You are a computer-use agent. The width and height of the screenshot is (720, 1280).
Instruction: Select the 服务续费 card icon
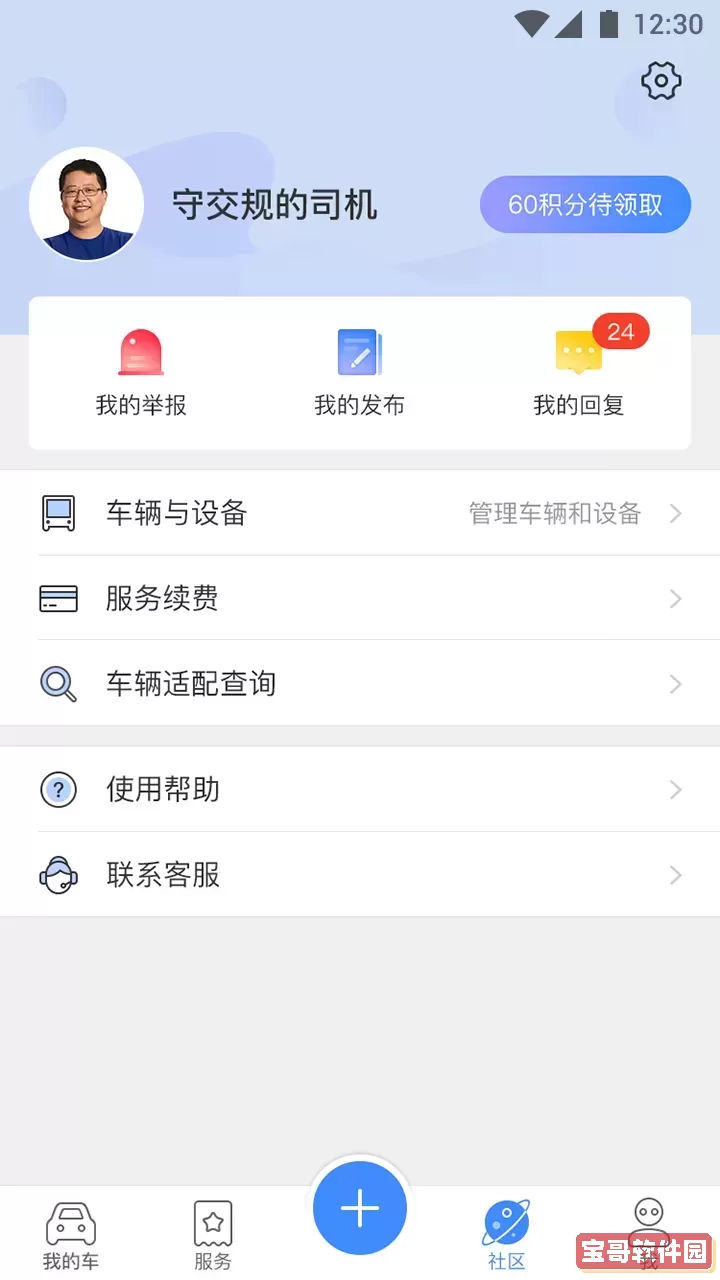[x=58, y=598]
